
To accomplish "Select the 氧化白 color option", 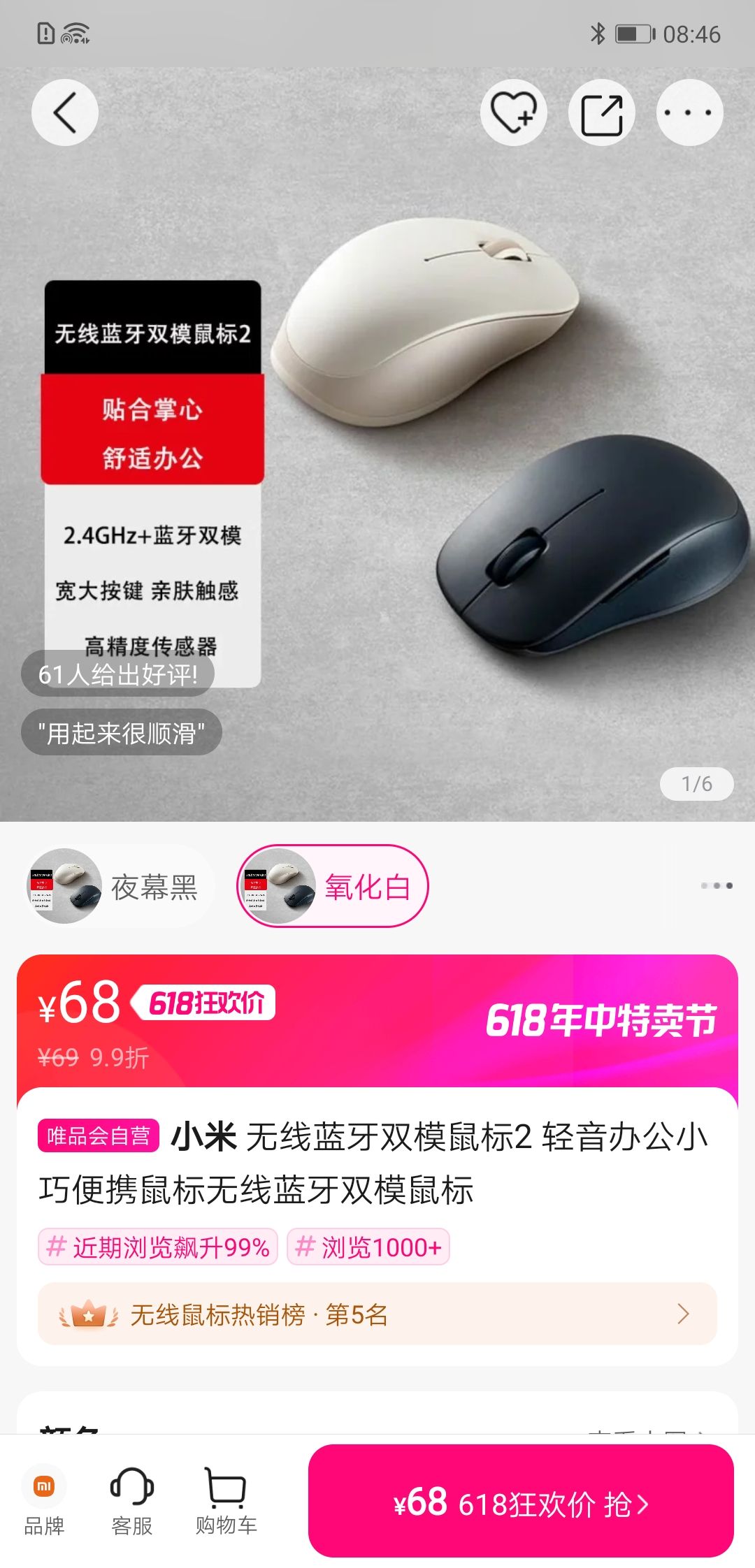I will tap(333, 886).
